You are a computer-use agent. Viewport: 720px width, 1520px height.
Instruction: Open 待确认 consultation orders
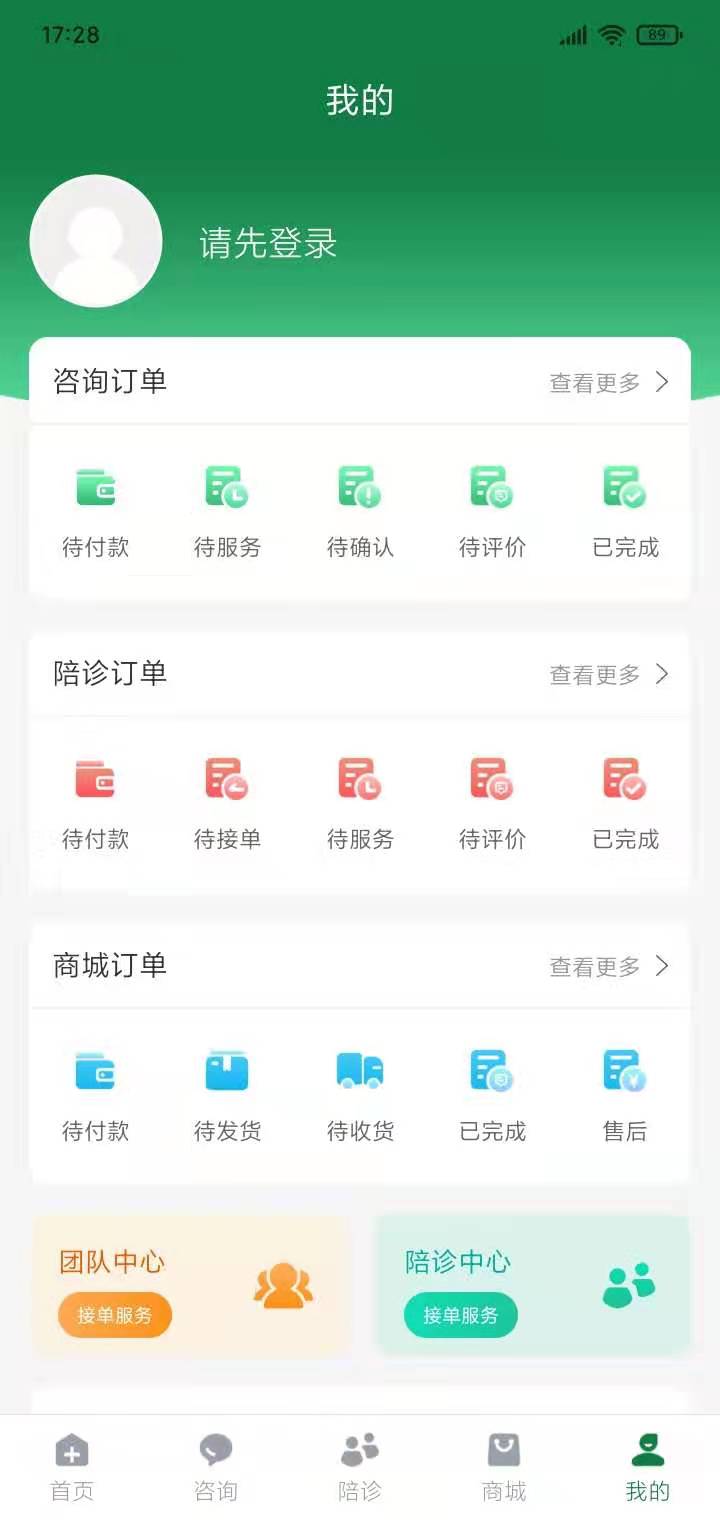click(x=360, y=510)
